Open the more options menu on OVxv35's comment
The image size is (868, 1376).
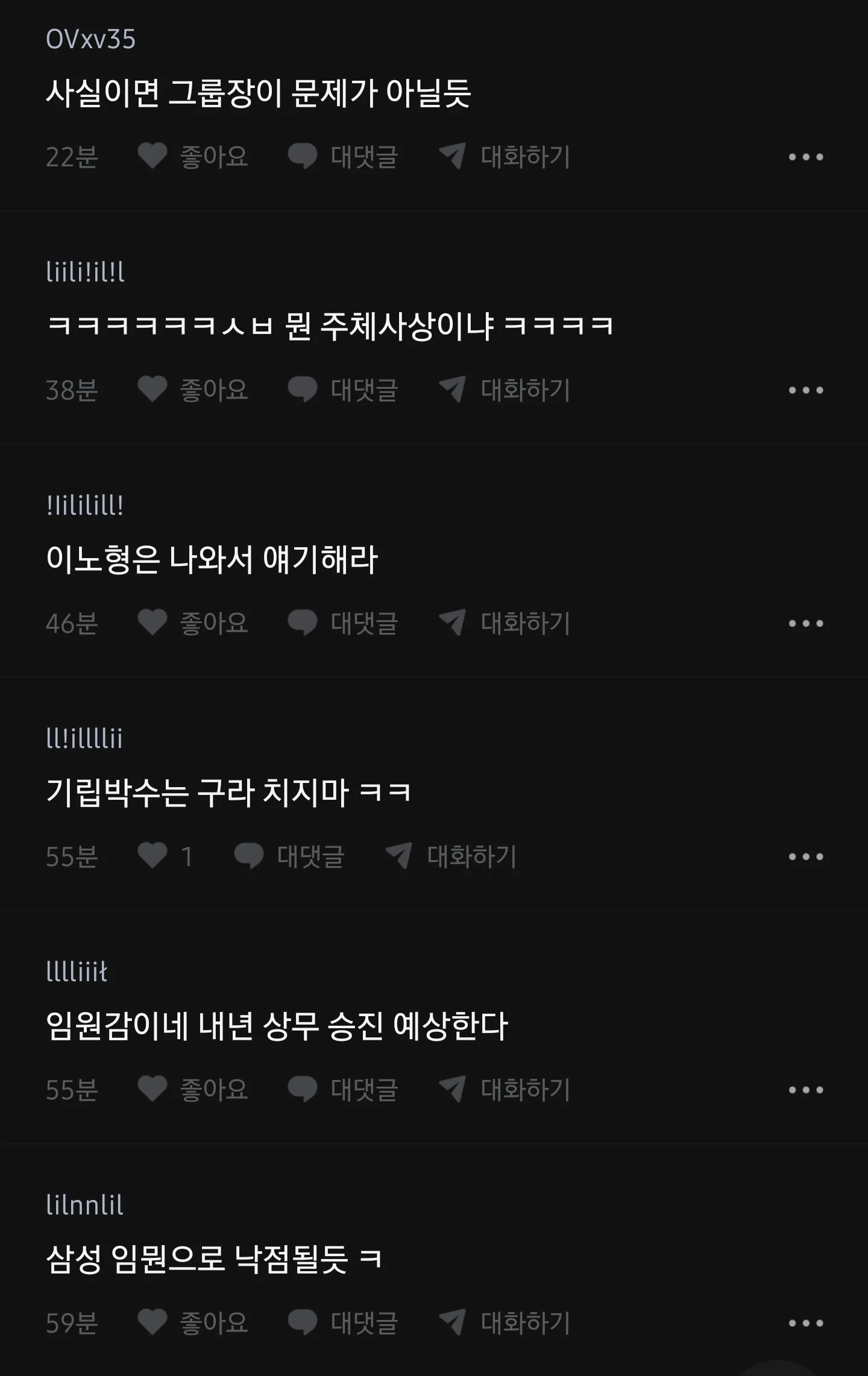806,156
